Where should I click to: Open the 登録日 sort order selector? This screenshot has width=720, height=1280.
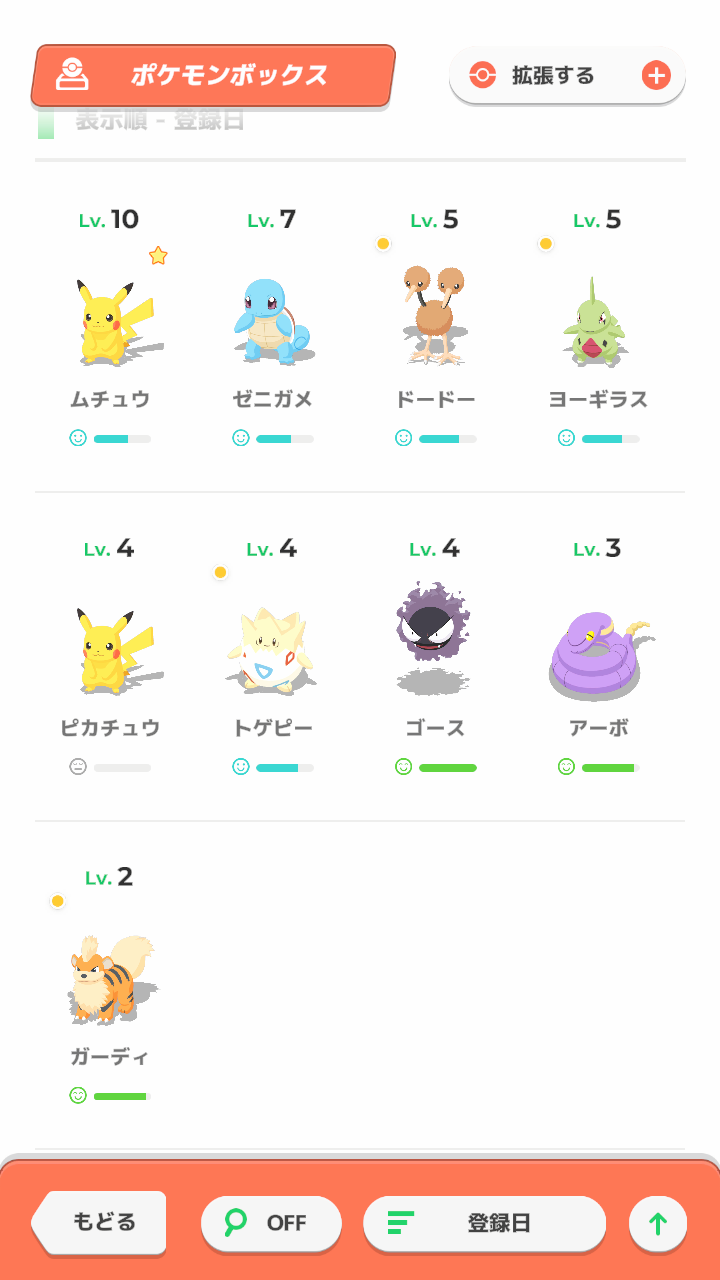[484, 1223]
